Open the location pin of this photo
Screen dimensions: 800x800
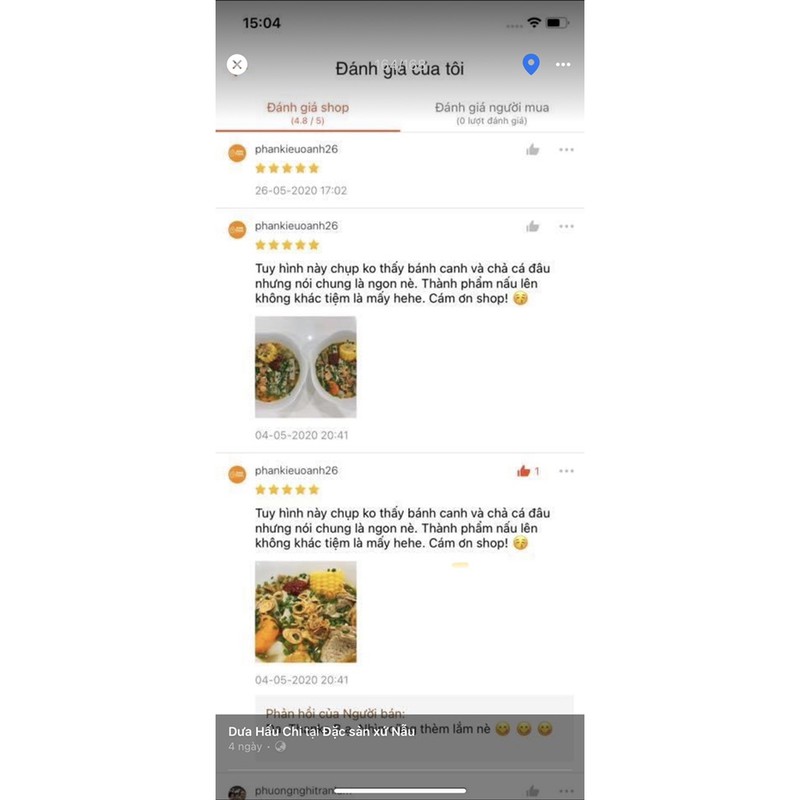click(531, 65)
